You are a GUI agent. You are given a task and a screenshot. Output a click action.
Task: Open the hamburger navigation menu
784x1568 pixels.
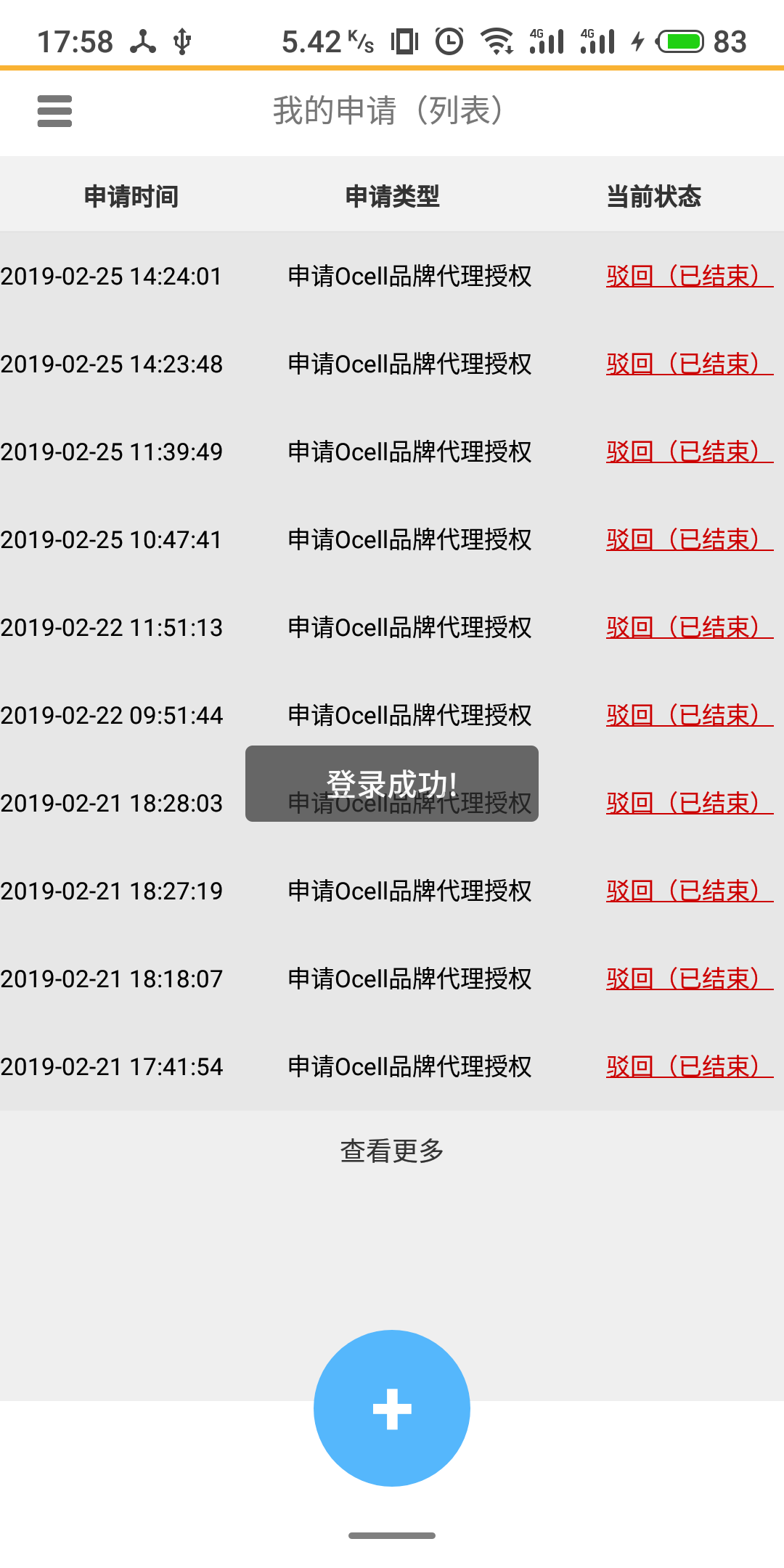pyautogui.click(x=54, y=112)
